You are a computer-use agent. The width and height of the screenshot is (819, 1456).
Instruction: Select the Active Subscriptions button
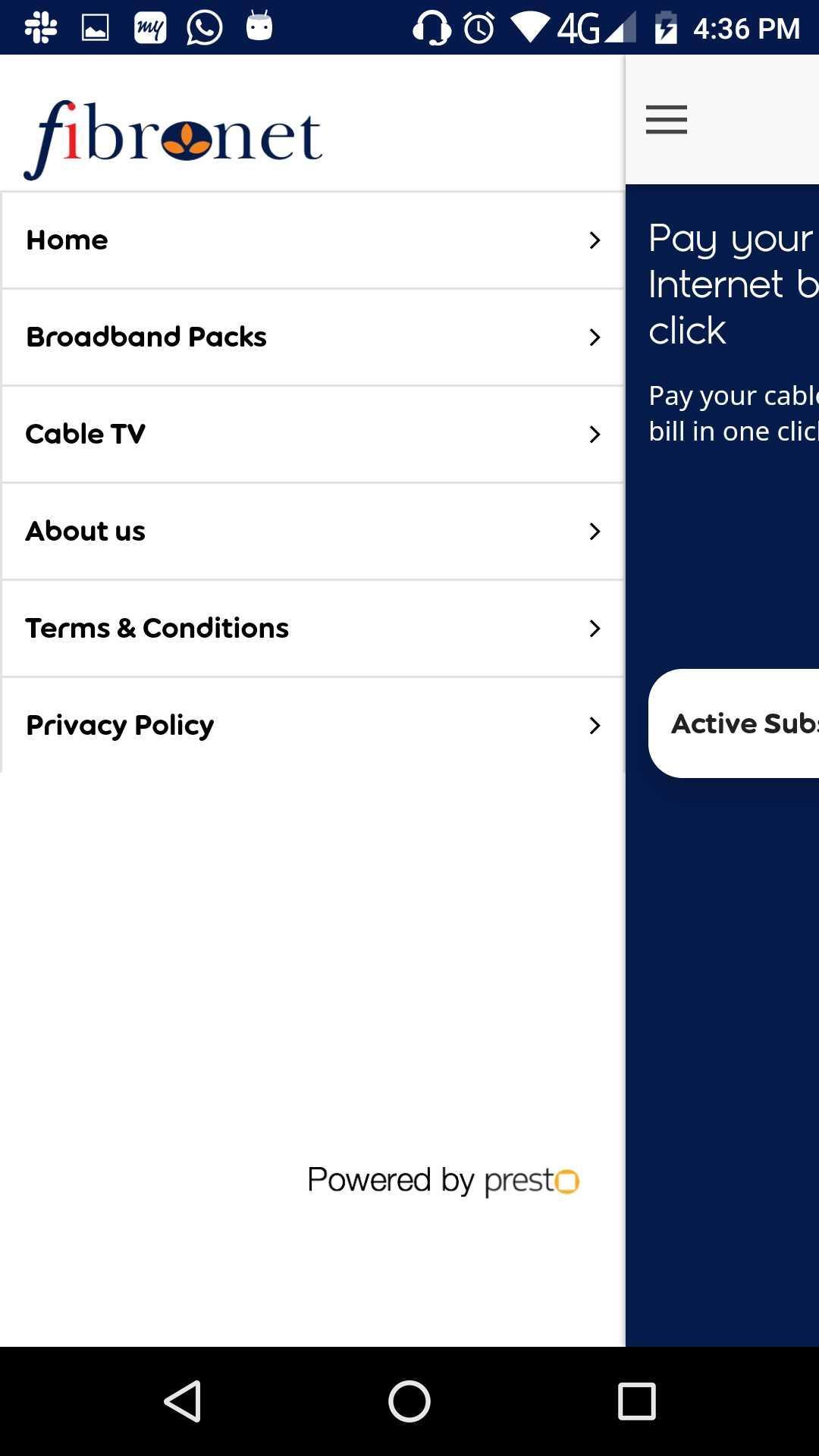pyautogui.click(x=734, y=723)
